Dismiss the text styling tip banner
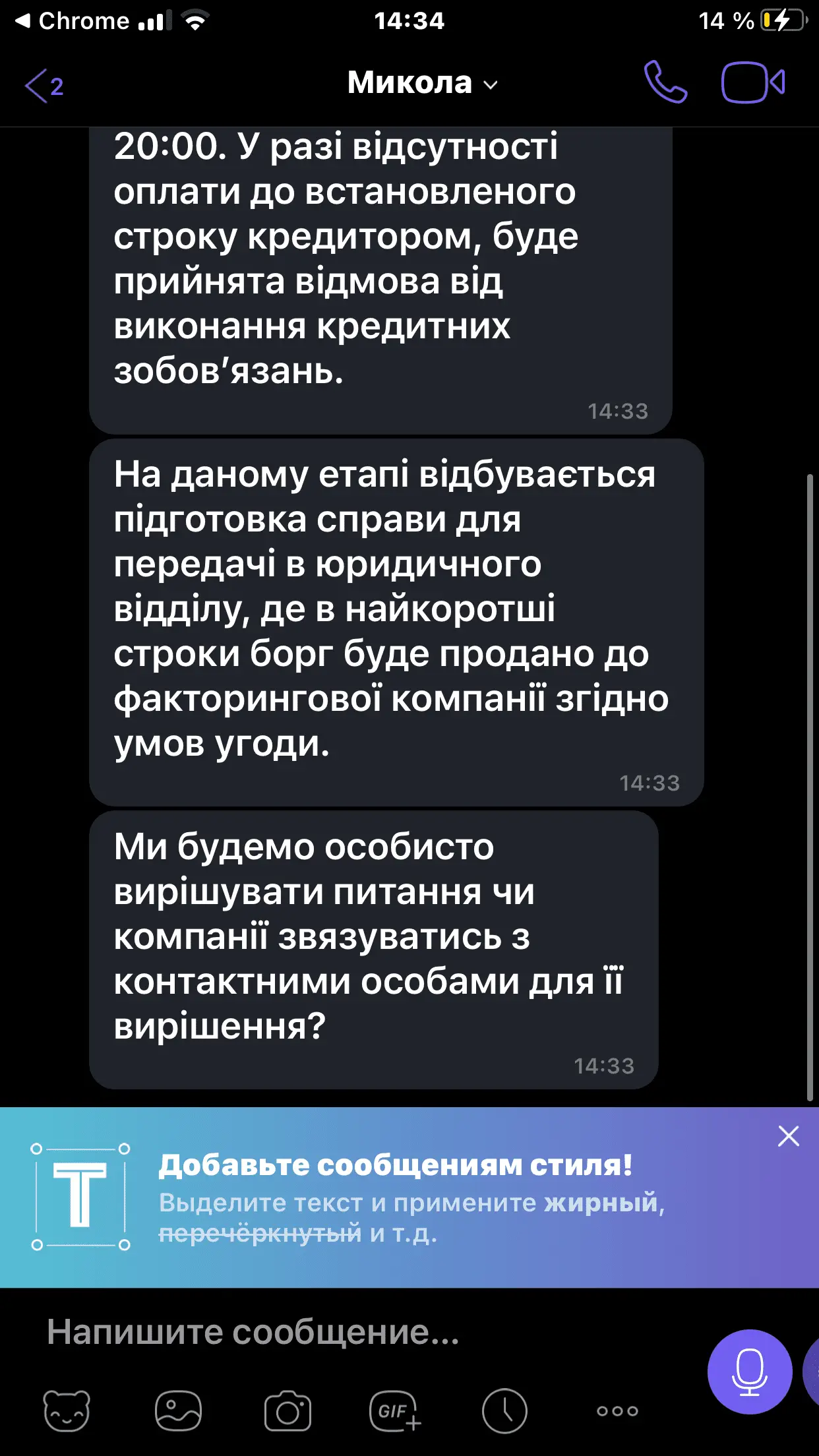The image size is (819, 1456). [x=788, y=1136]
